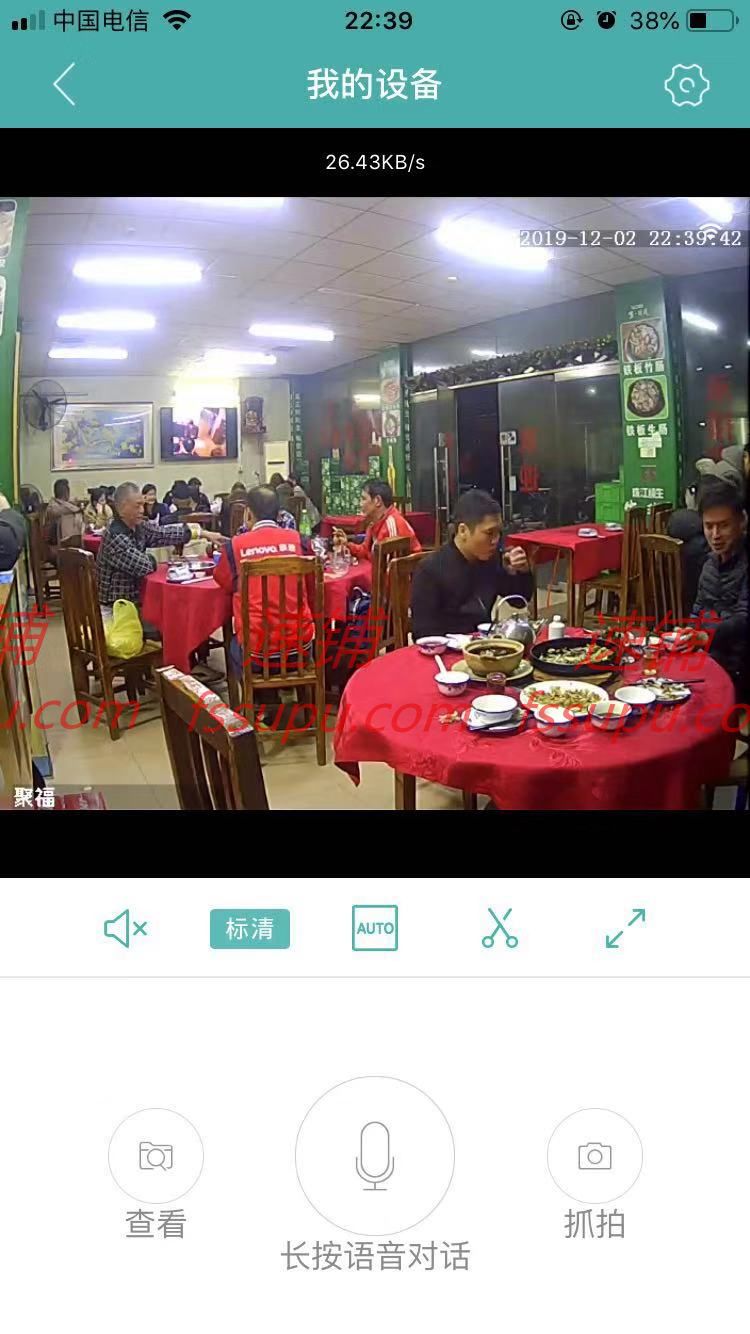Screen dimensions: 750x1334
Task: Open 查看 to view saved captures
Action: click(156, 1156)
